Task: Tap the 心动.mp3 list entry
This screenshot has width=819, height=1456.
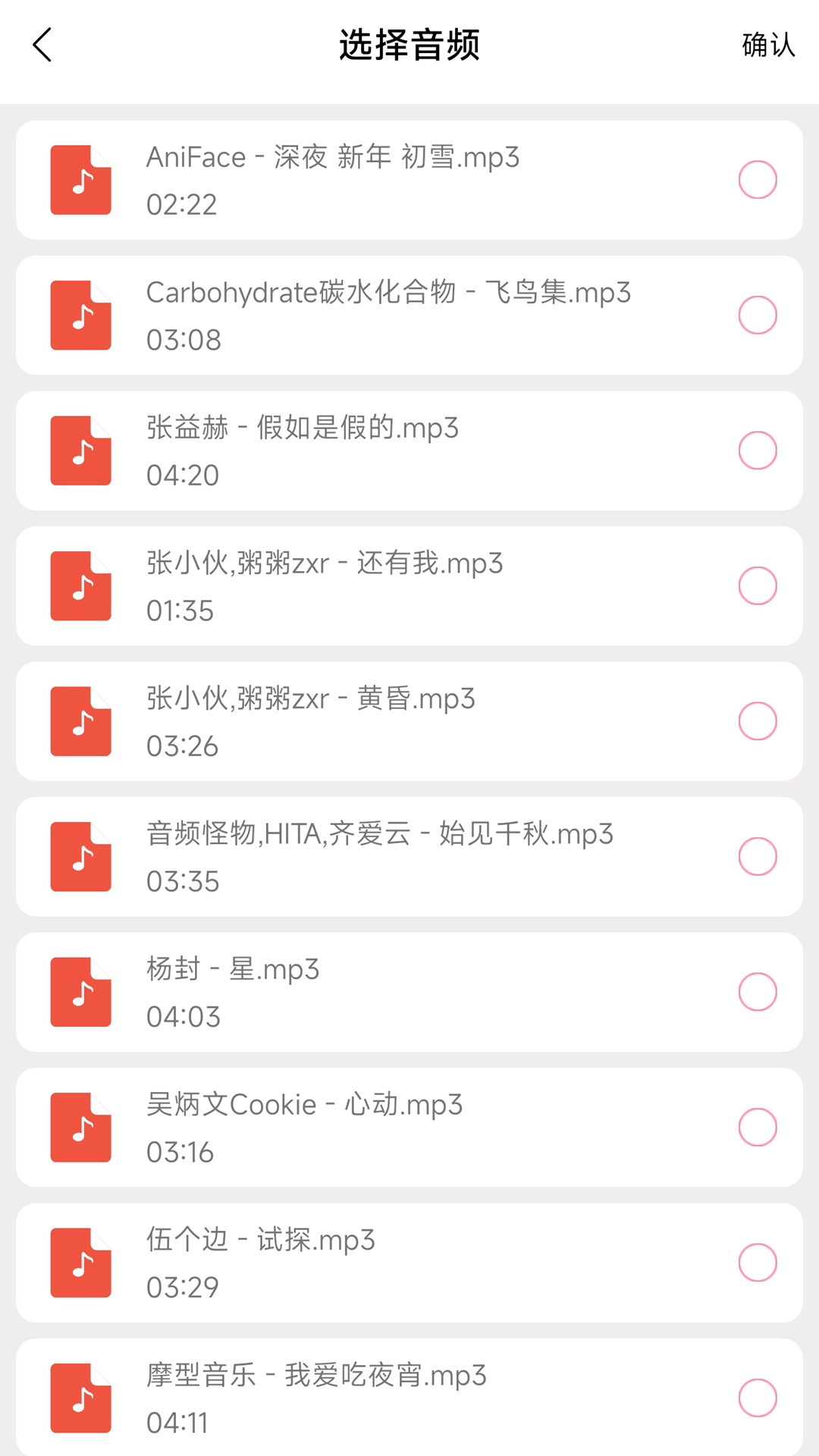Action: click(x=409, y=1127)
